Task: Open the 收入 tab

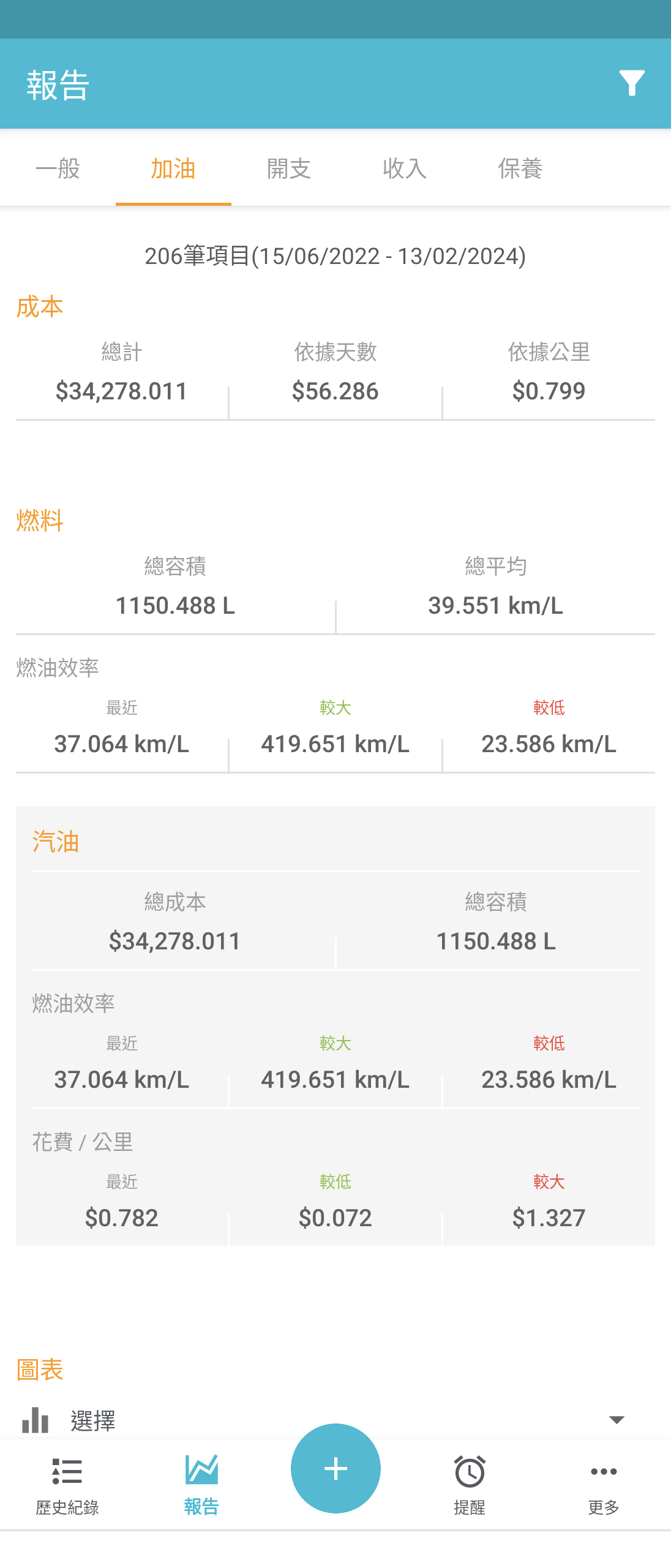Action: (x=405, y=168)
